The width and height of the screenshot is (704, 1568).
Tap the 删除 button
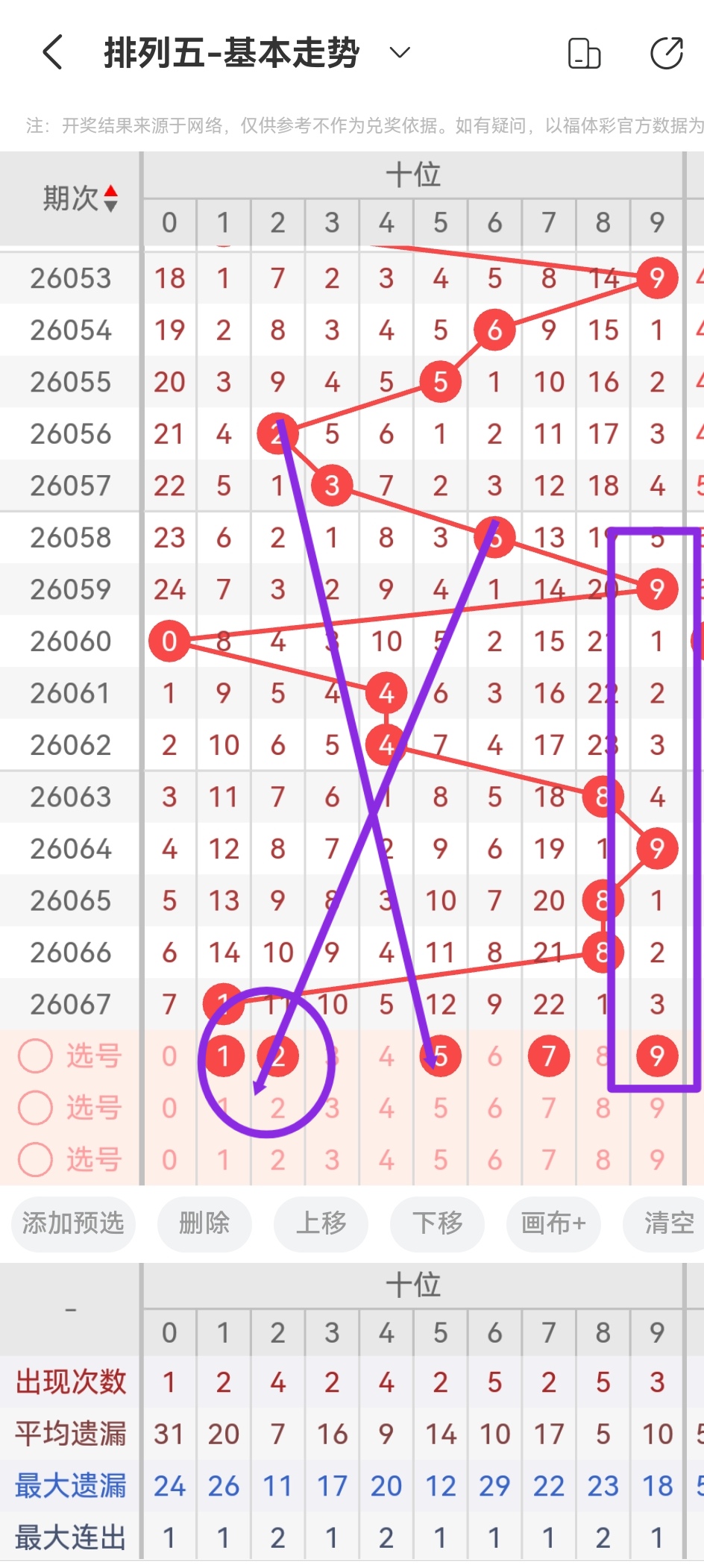coord(204,1223)
